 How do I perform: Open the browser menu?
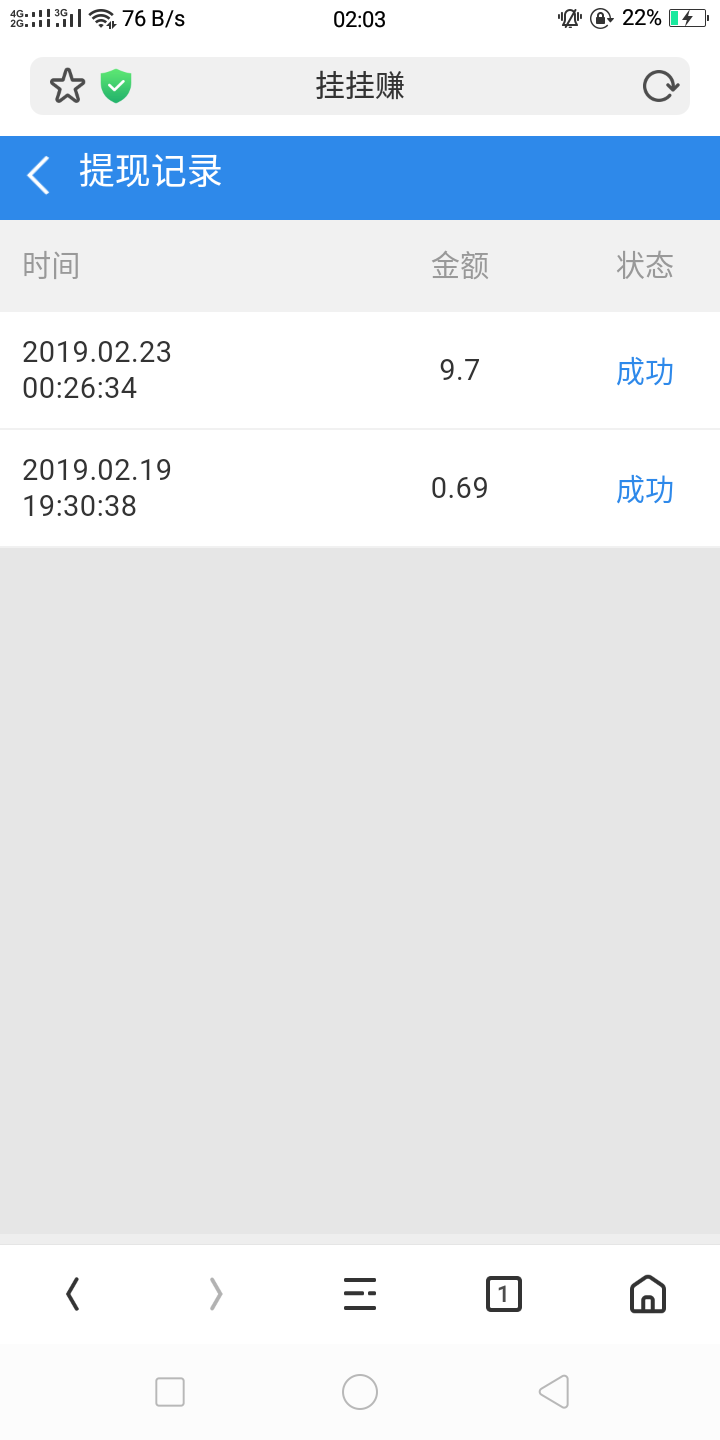coord(360,1294)
